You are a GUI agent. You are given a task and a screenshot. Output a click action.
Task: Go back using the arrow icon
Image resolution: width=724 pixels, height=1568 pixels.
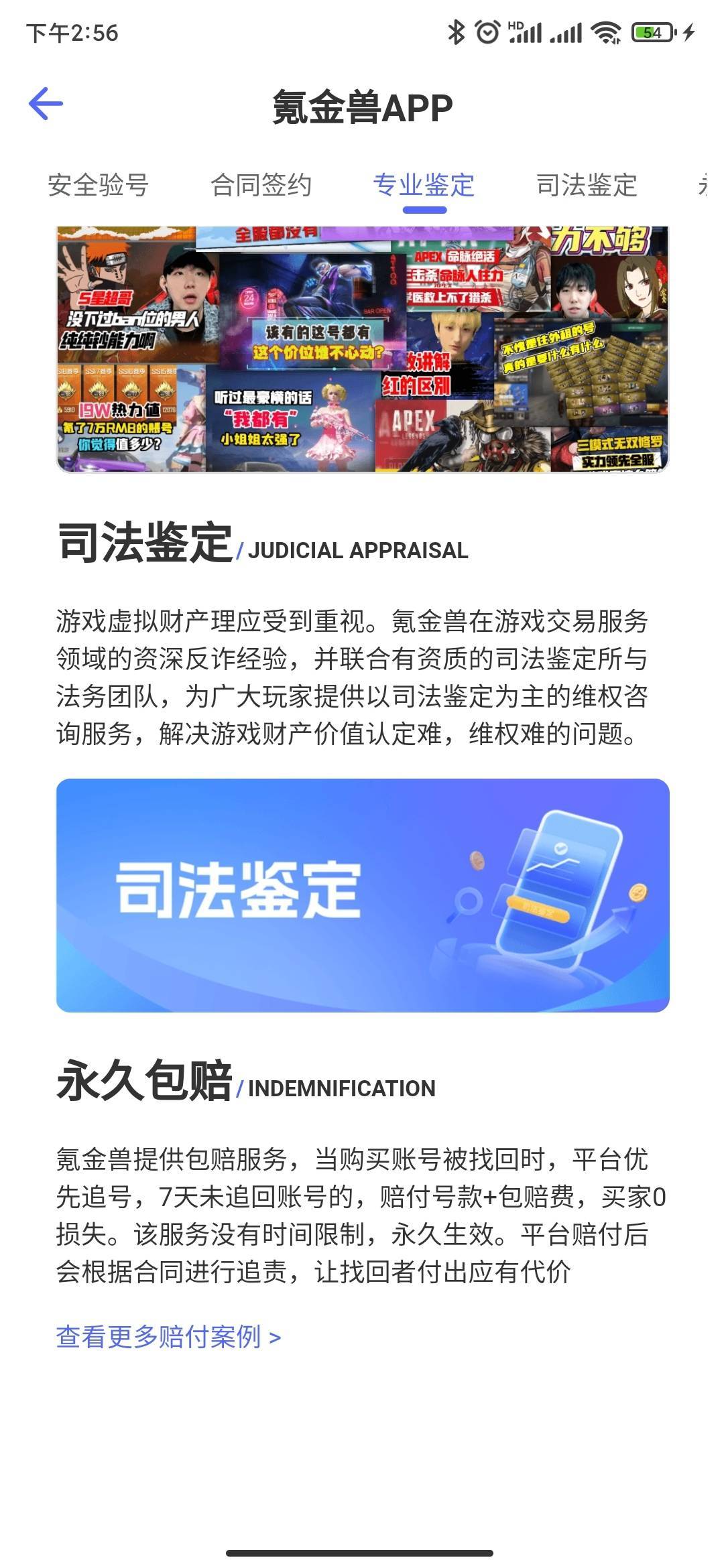[x=46, y=104]
